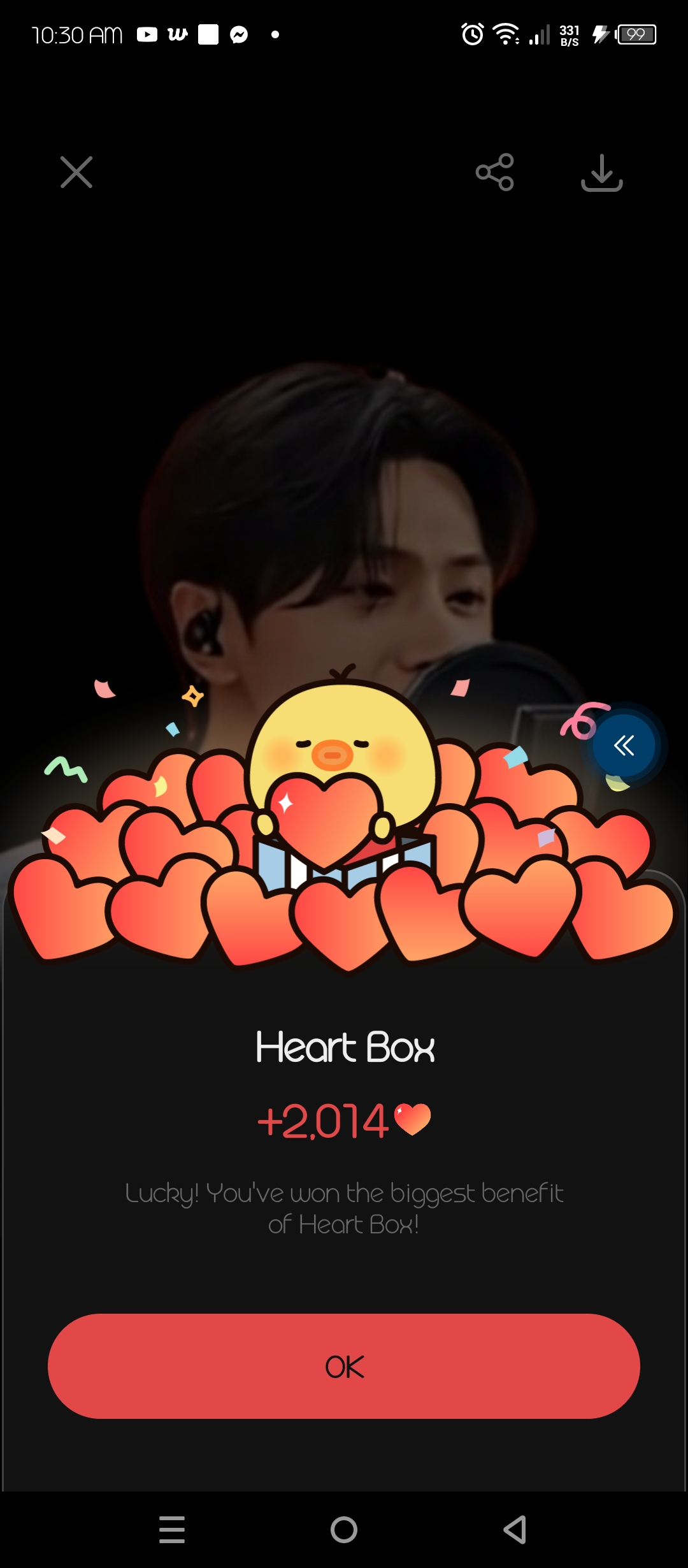Tap OK to claim Heart Box reward

(x=344, y=1366)
